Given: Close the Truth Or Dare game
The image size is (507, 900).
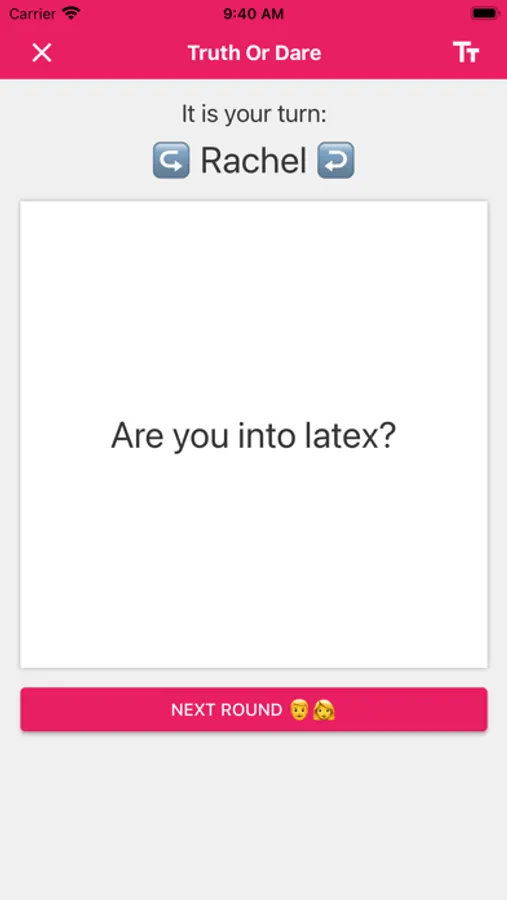Looking at the screenshot, I should pyautogui.click(x=42, y=53).
